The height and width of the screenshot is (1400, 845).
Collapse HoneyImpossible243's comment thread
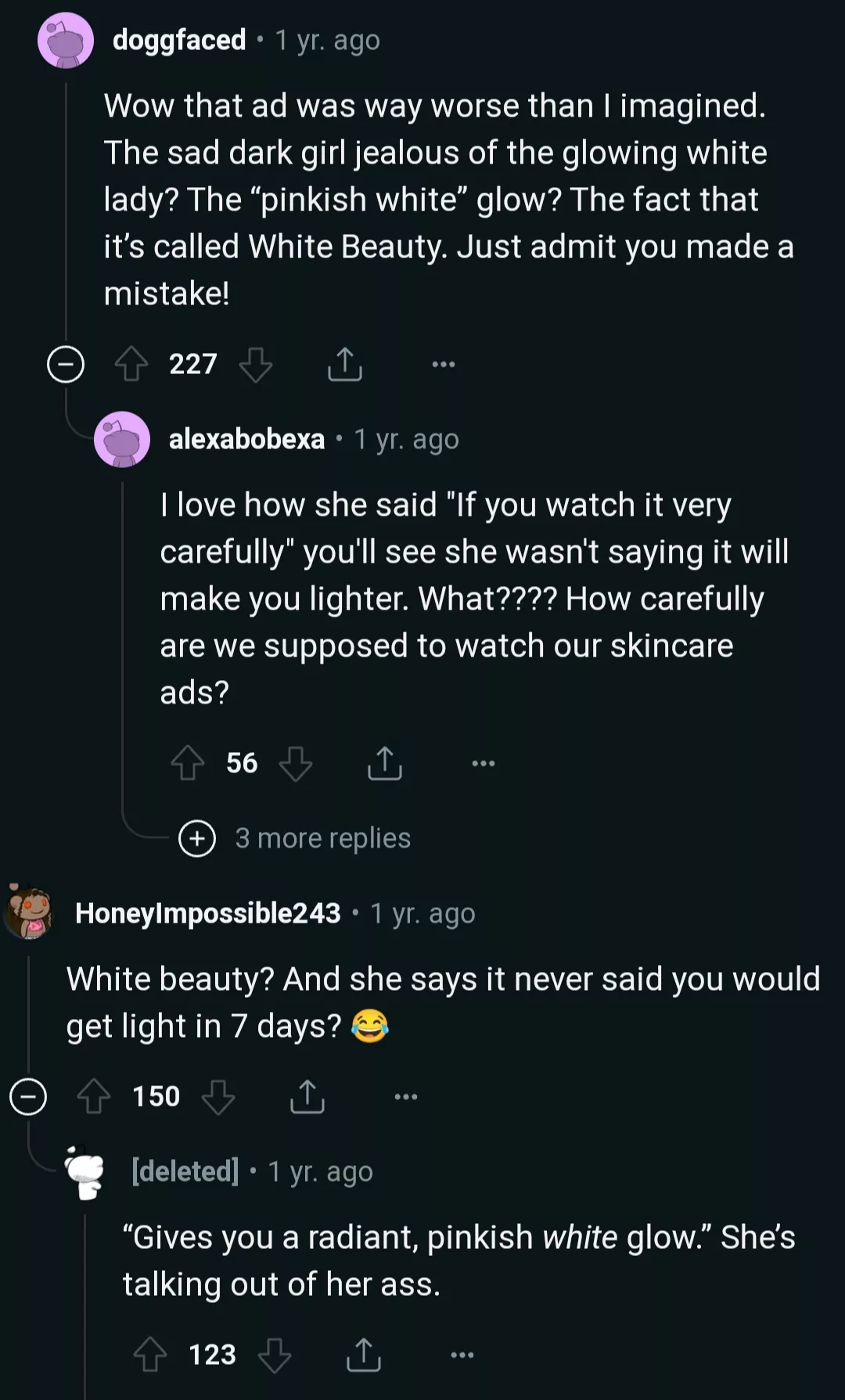28,1096
